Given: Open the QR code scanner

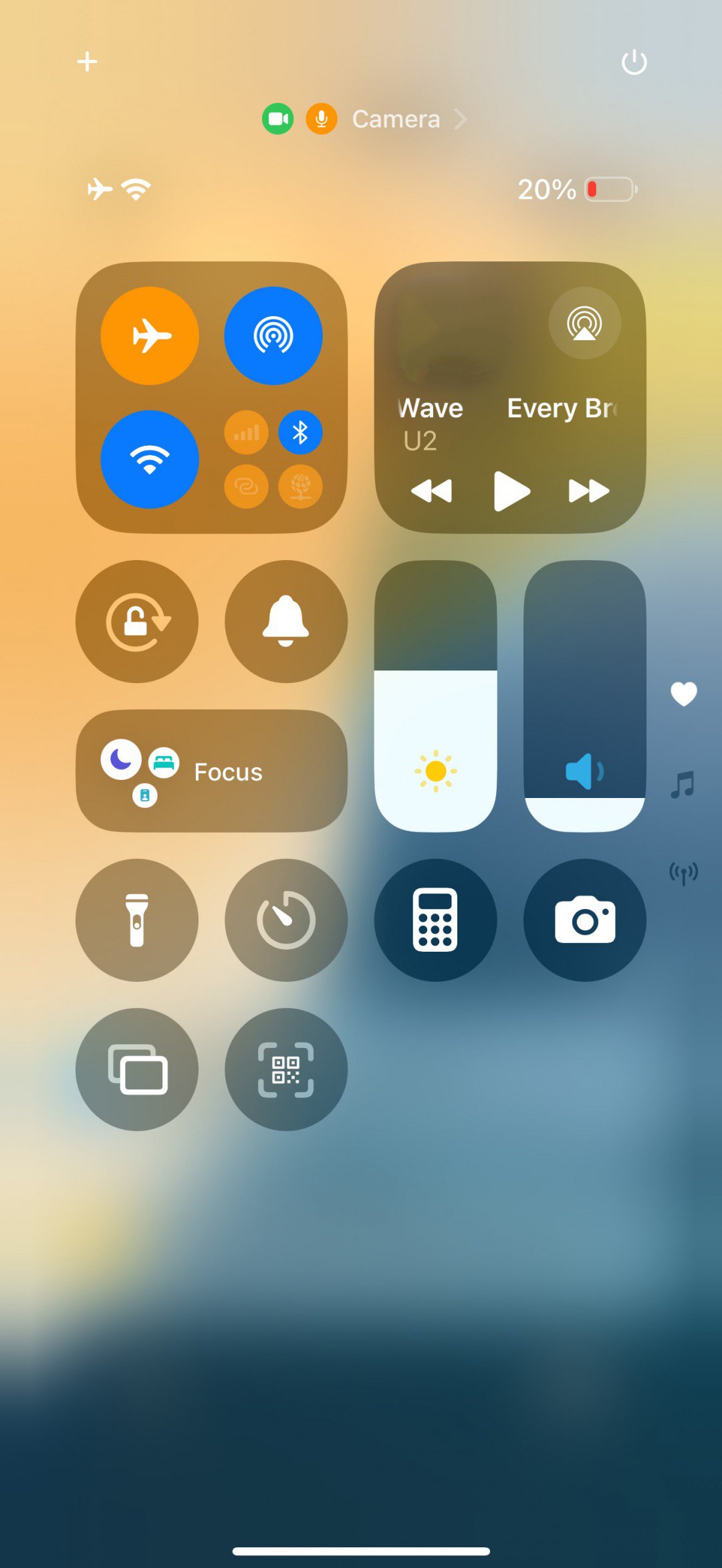Looking at the screenshot, I should tap(286, 1069).
